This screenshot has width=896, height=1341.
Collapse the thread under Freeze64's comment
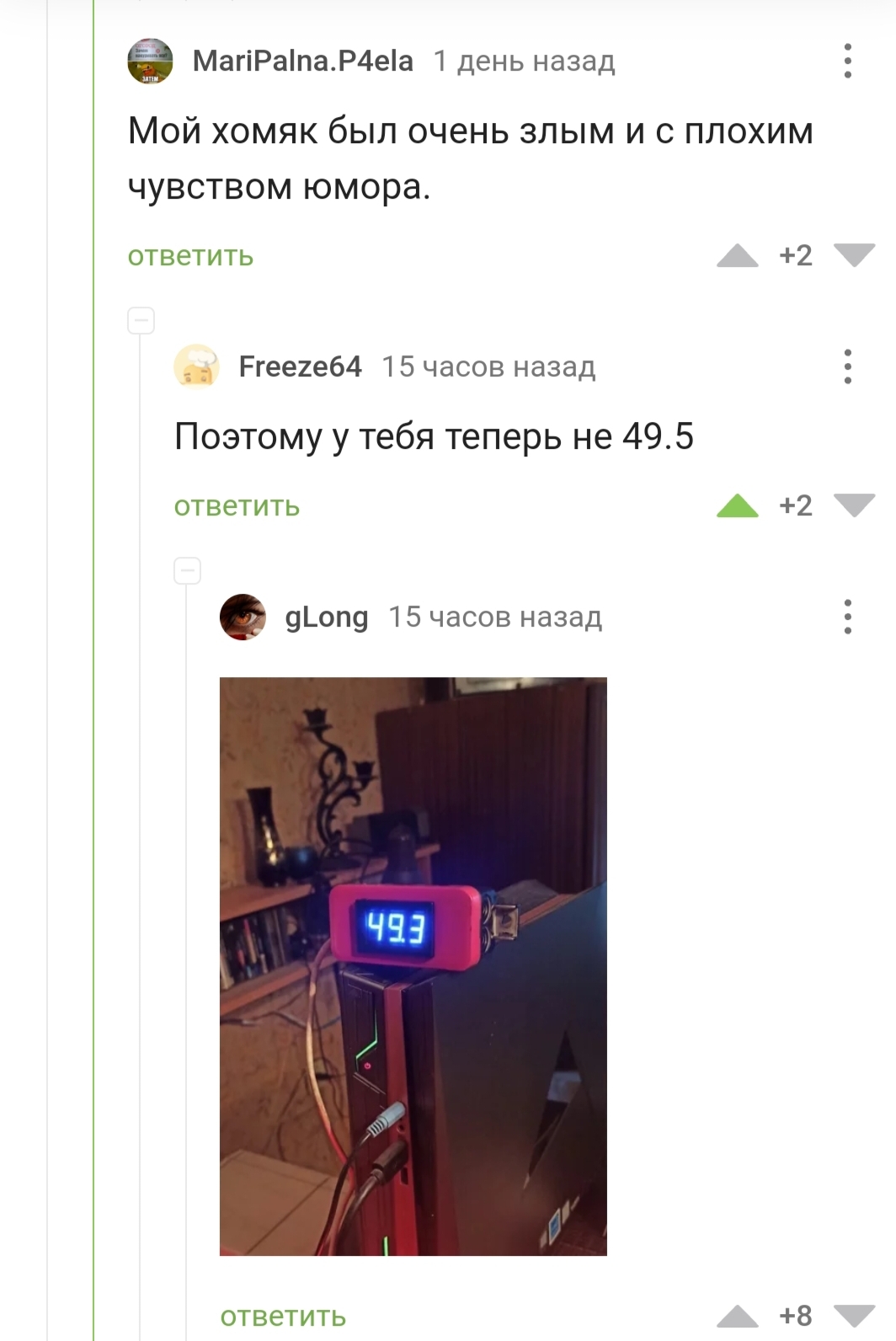187,571
